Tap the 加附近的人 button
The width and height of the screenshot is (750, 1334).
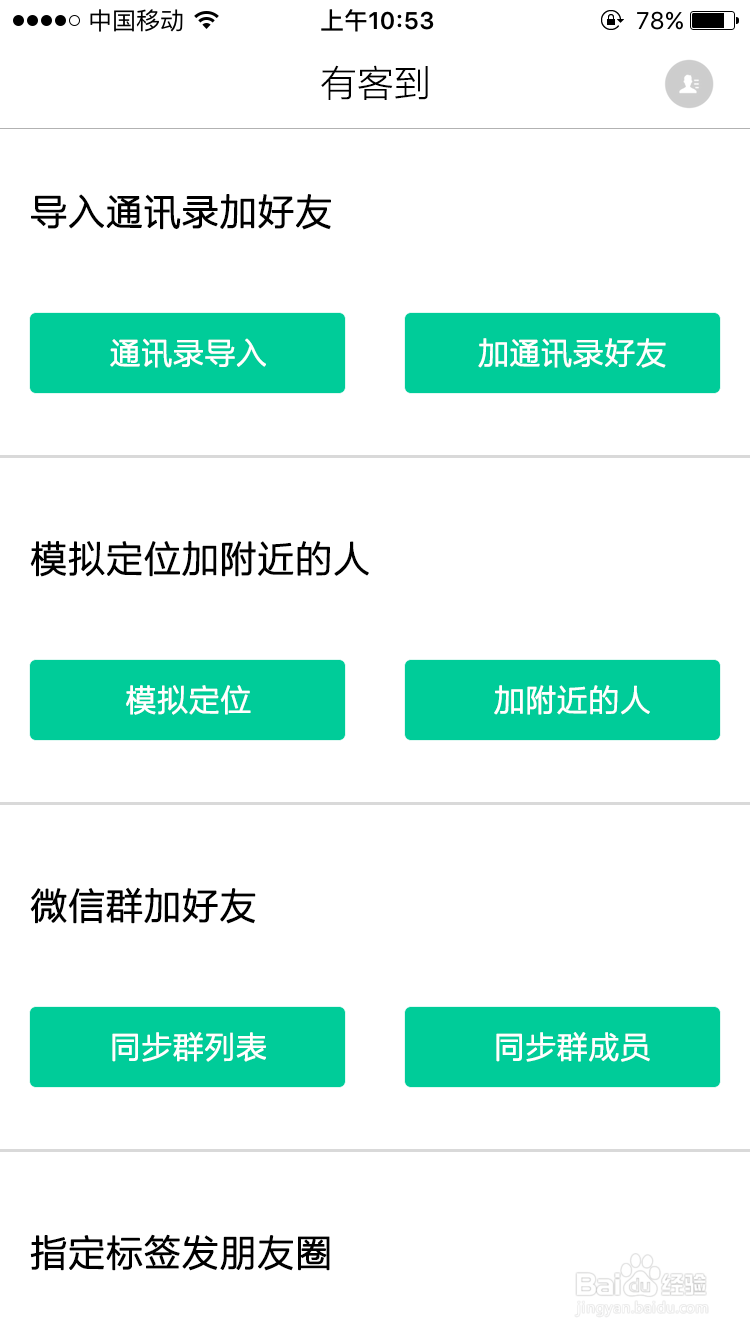click(x=562, y=700)
